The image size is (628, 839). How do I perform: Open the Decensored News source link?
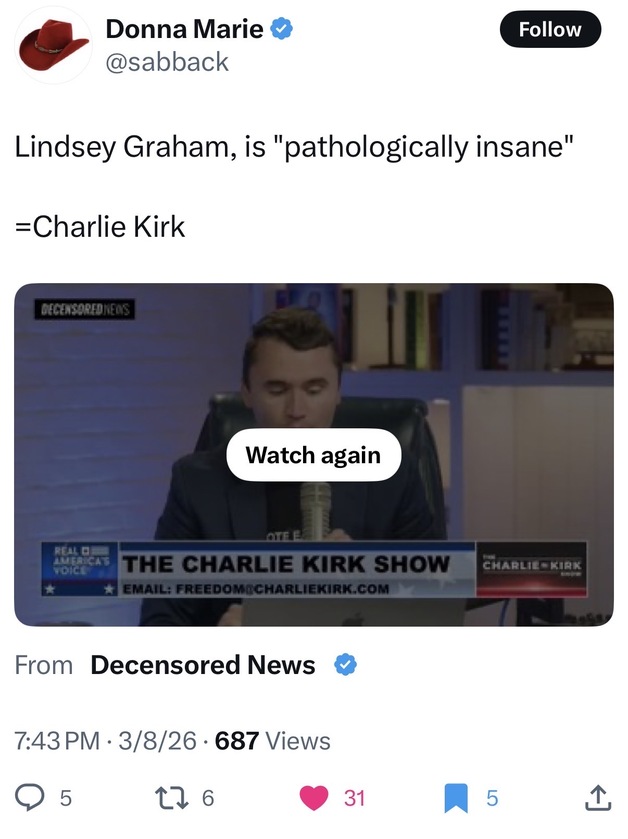coord(203,665)
